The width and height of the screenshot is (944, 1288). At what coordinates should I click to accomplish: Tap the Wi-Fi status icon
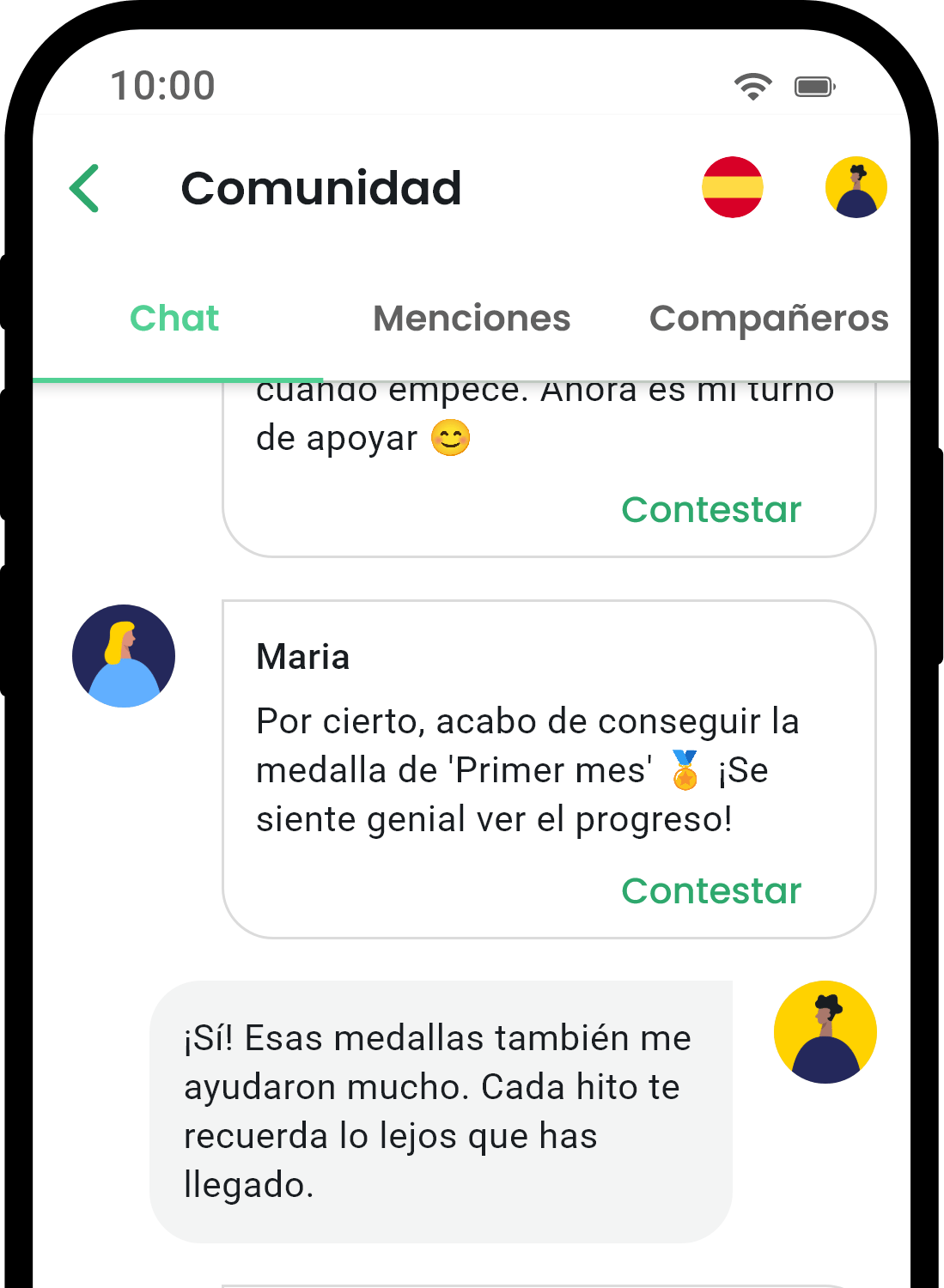point(752,86)
